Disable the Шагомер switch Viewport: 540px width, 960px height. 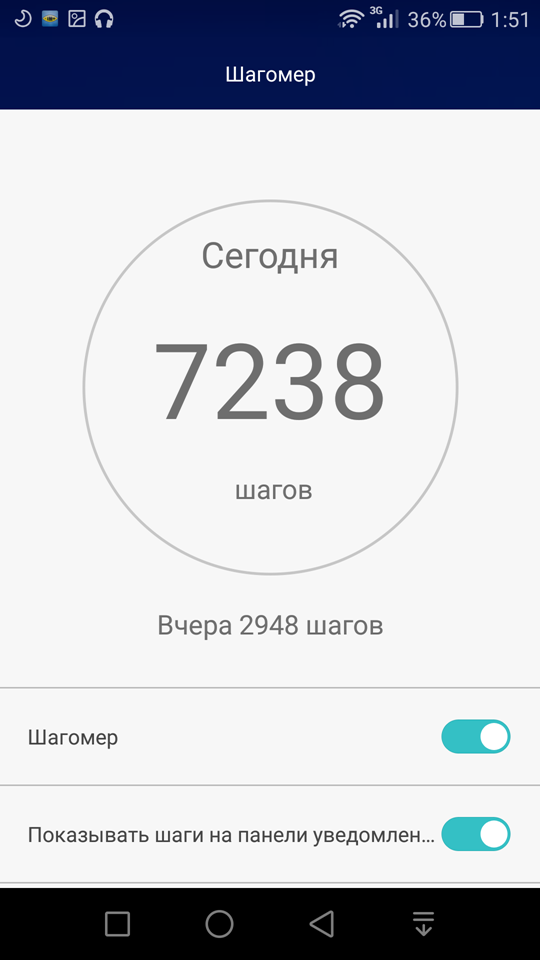click(x=476, y=737)
